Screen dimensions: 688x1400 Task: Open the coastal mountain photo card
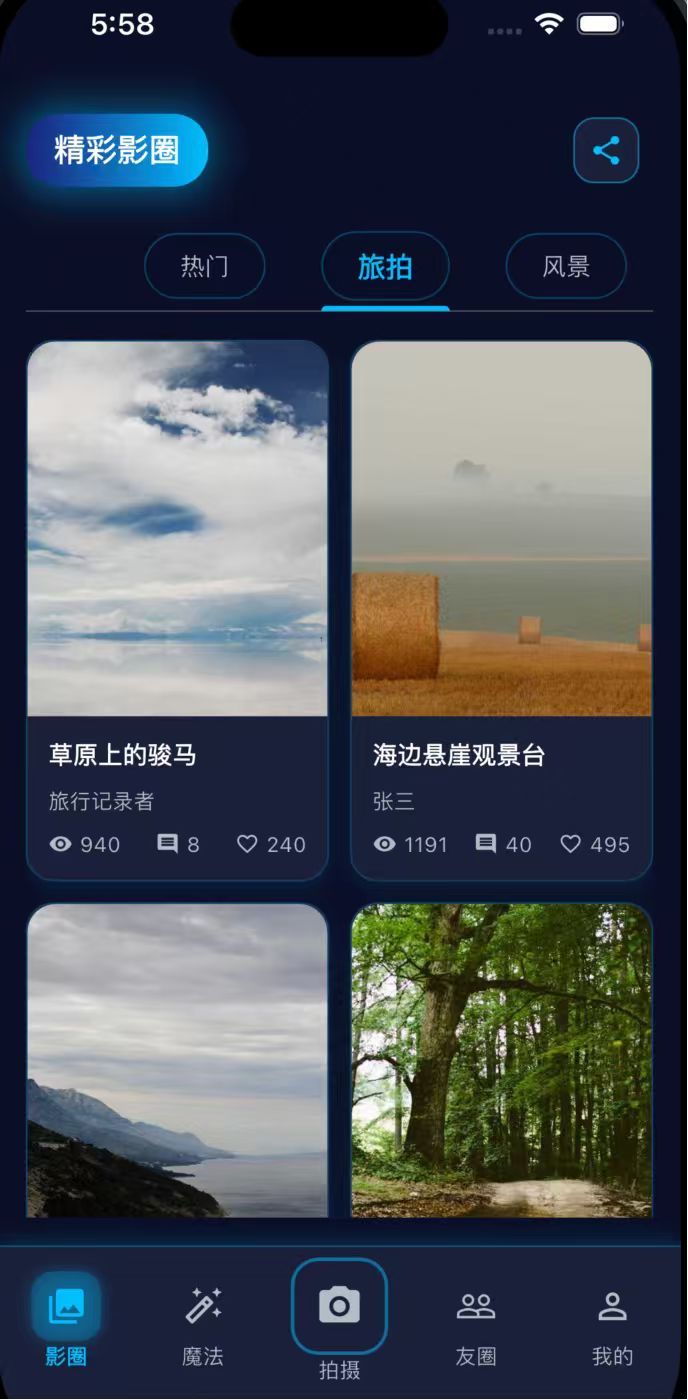pos(177,1060)
